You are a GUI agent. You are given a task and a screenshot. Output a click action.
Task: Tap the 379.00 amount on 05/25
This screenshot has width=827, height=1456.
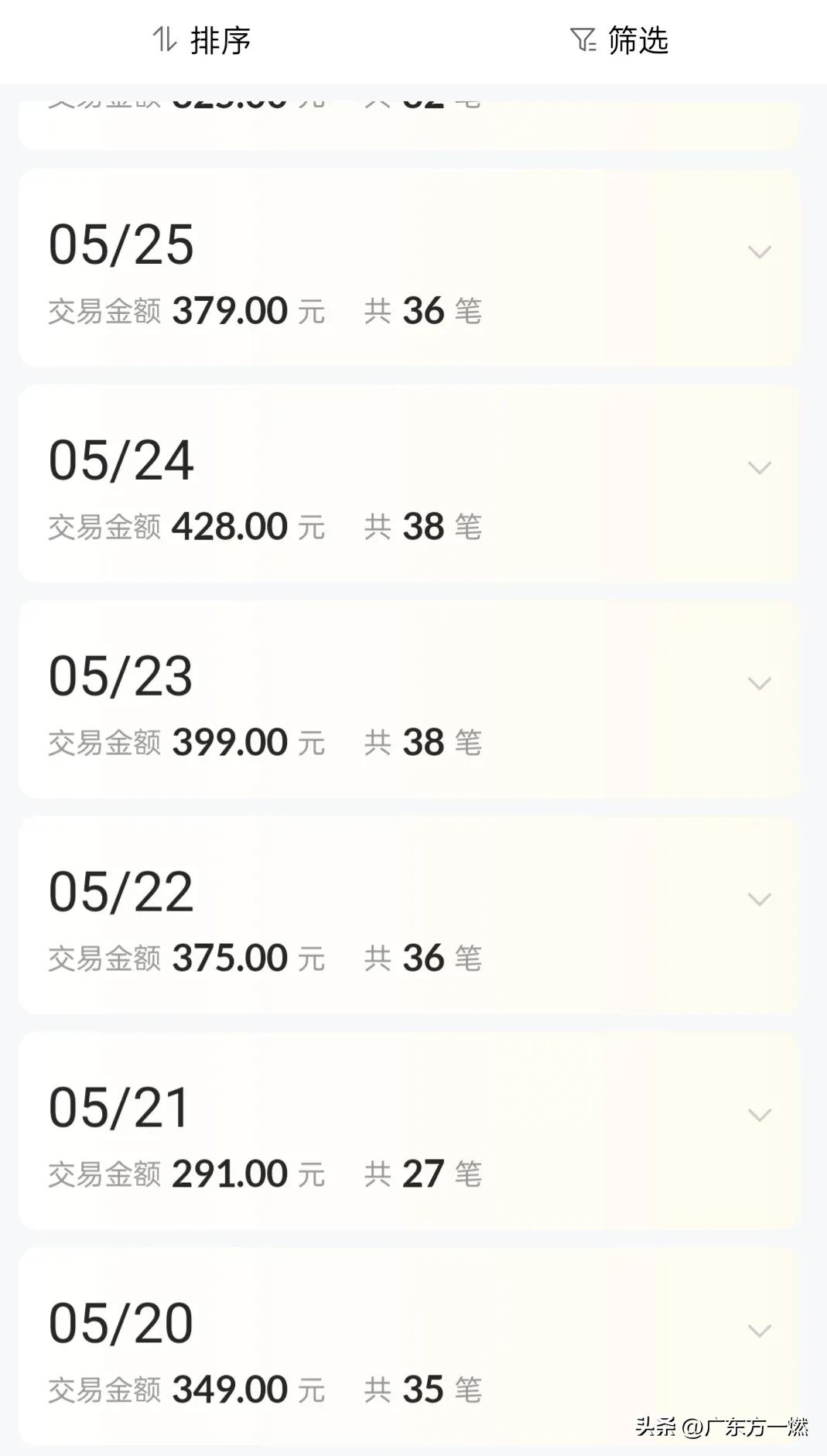pos(228,309)
